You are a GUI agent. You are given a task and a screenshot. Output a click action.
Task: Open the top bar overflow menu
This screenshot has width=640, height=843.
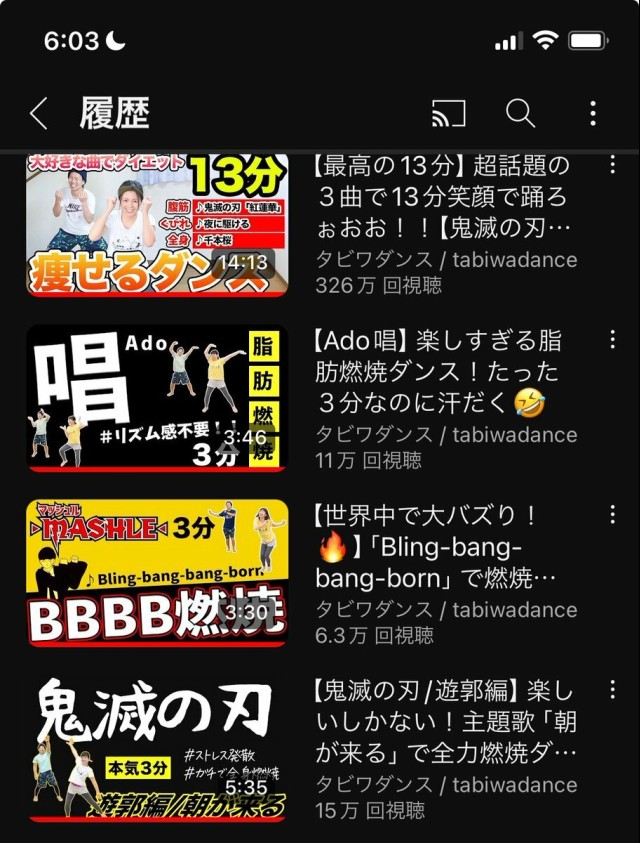point(593,114)
